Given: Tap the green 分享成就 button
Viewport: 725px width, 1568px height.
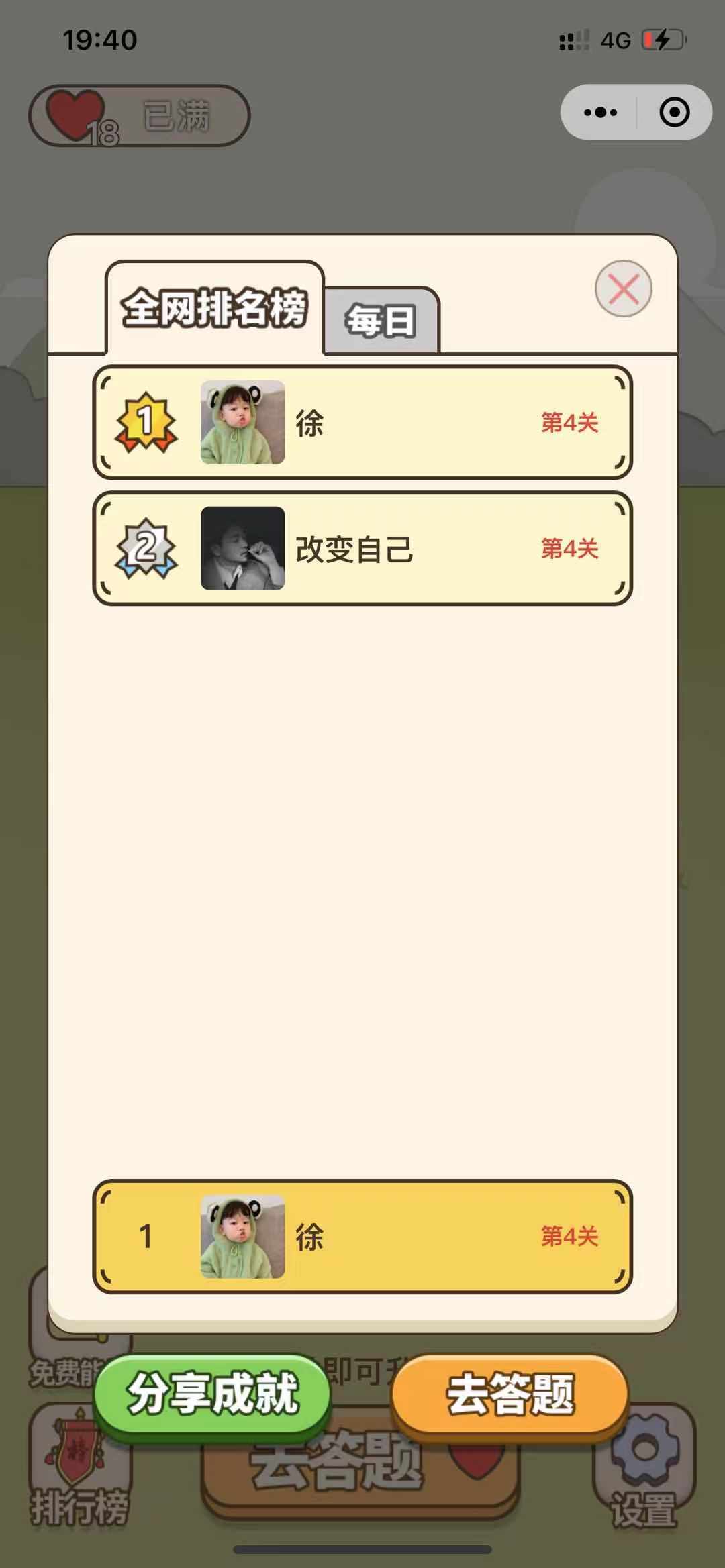Looking at the screenshot, I should click(x=212, y=1394).
